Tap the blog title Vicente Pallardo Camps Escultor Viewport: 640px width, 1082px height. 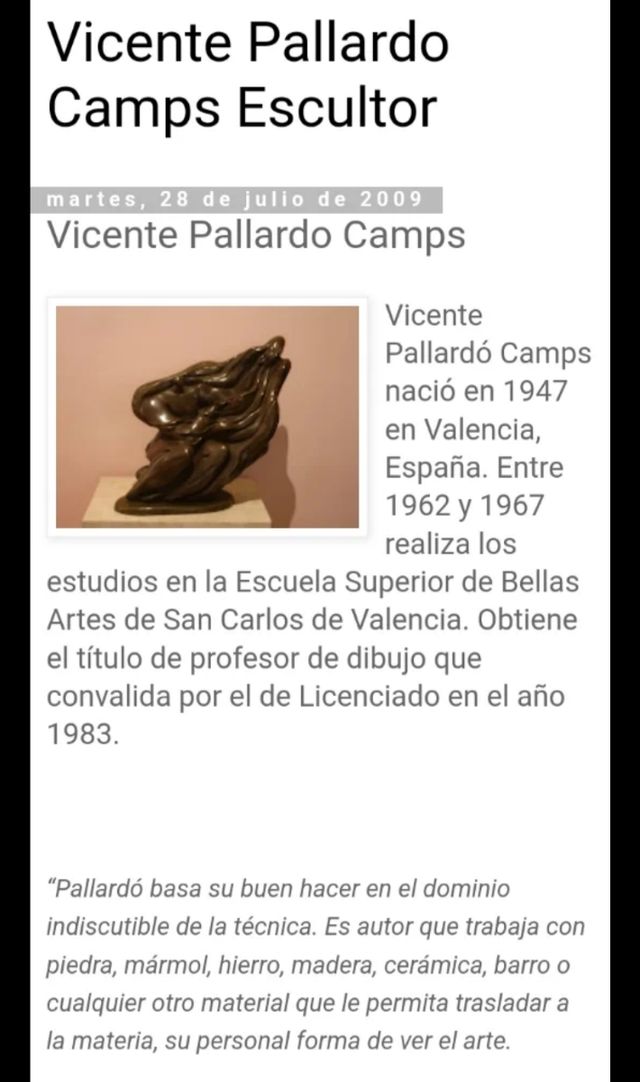click(x=247, y=75)
